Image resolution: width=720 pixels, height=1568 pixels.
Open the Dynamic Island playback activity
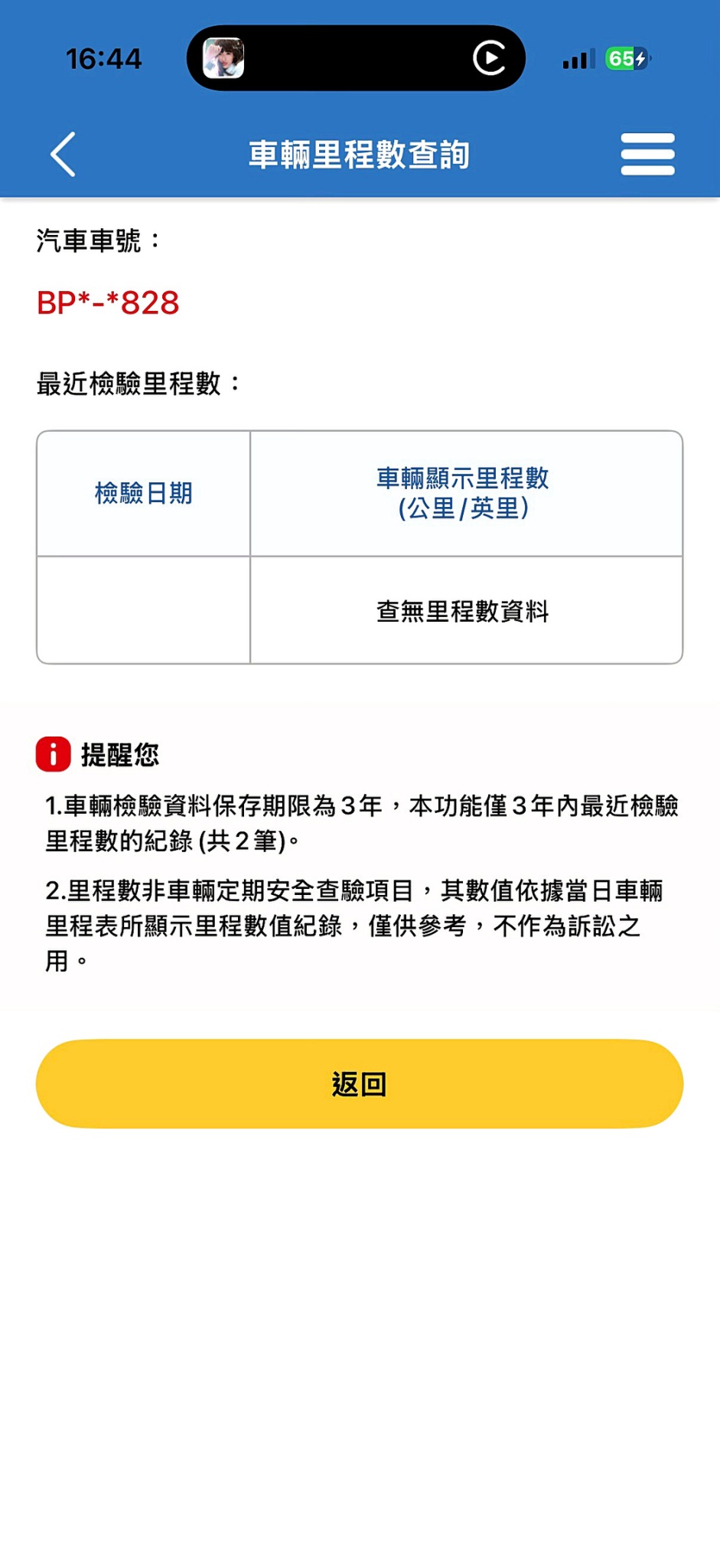point(356,58)
